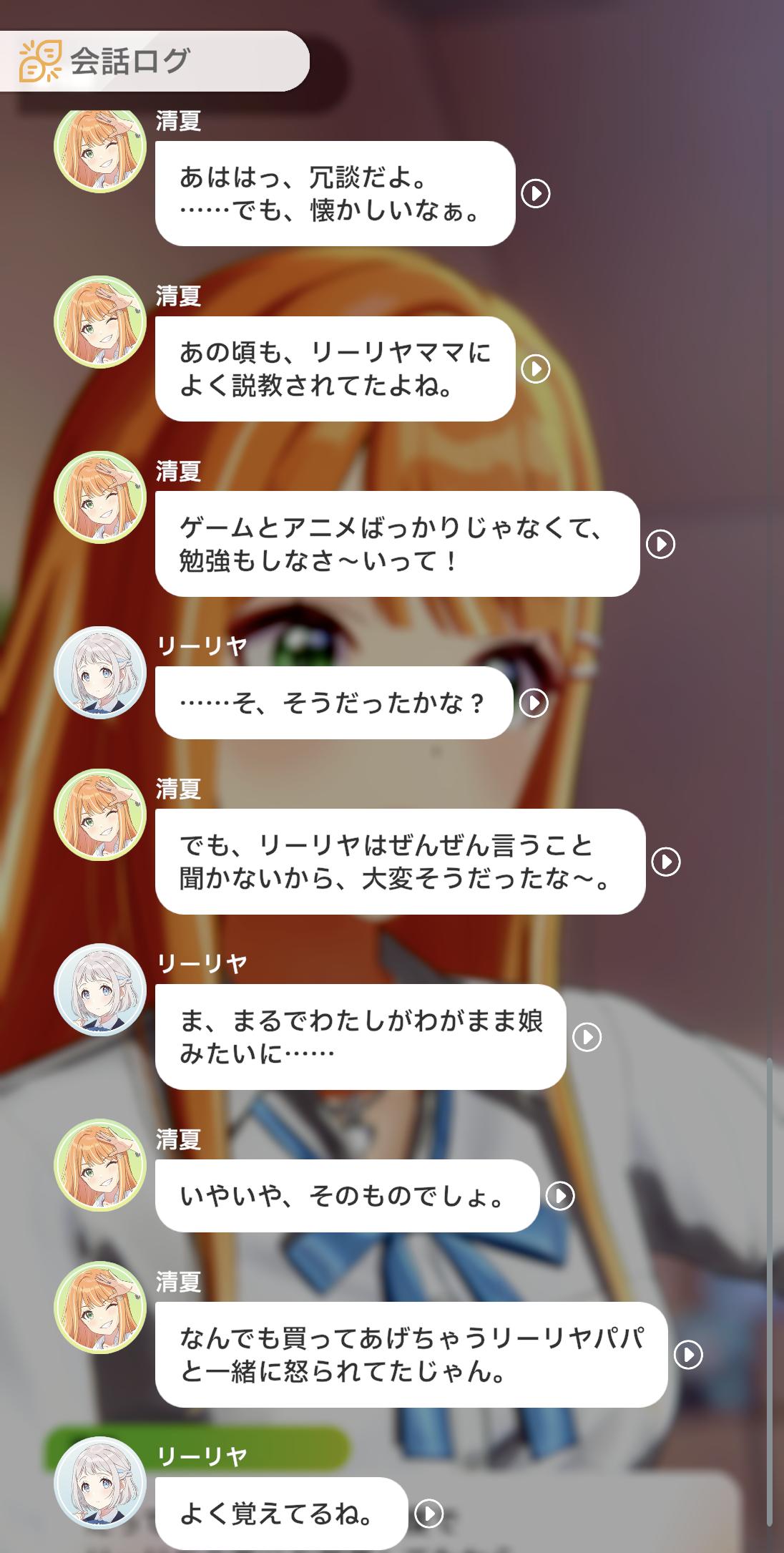Play voice for 'あははっ、冗談だよ' line
This screenshot has height=1553, width=784.
(x=536, y=193)
